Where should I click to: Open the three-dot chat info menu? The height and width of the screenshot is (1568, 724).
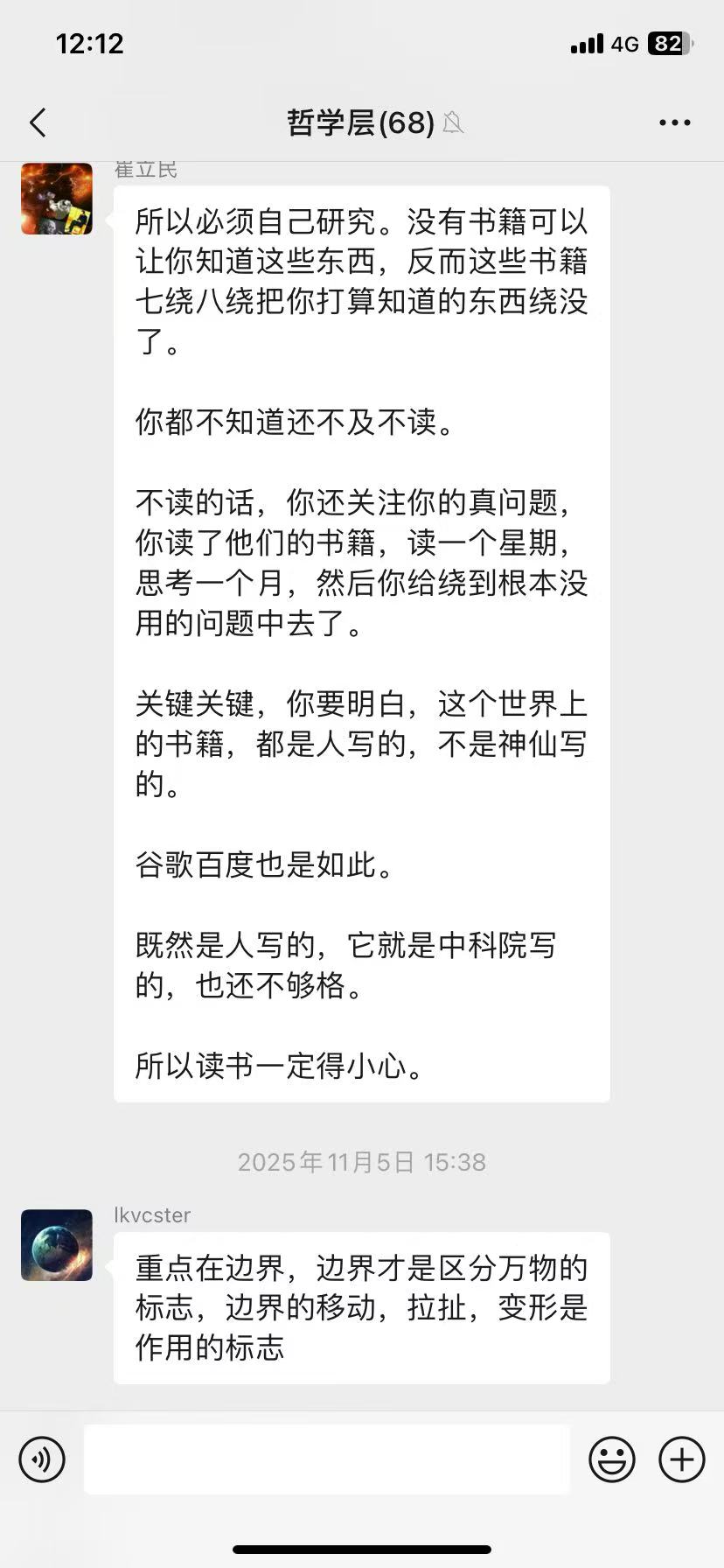[x=674, y=122]
